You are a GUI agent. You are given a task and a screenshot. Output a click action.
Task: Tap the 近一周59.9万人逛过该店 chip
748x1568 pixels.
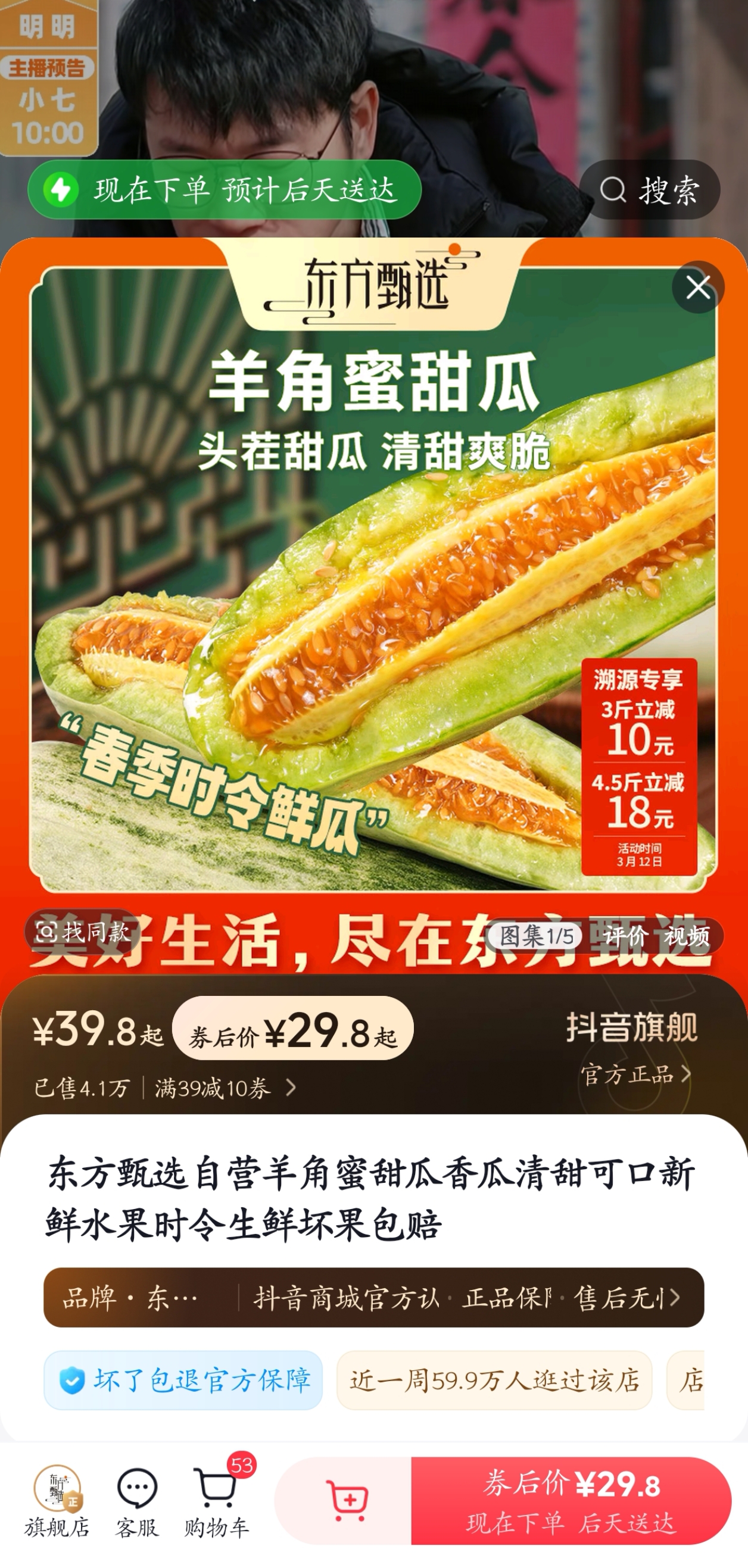pyautogui.click(x=494, y=1380)
